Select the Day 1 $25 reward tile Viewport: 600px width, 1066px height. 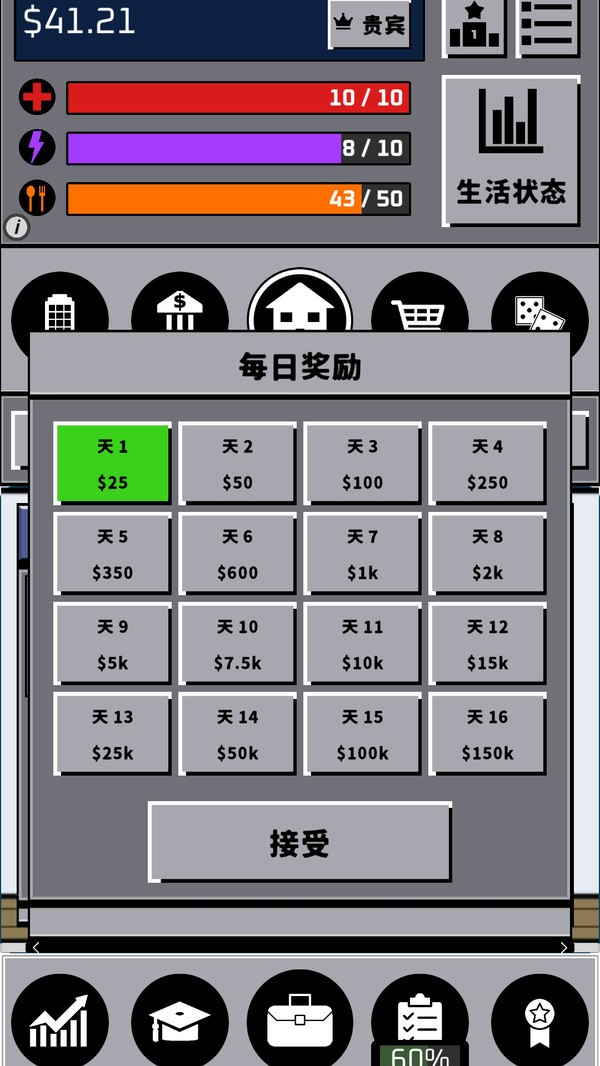tap(112, 463)
